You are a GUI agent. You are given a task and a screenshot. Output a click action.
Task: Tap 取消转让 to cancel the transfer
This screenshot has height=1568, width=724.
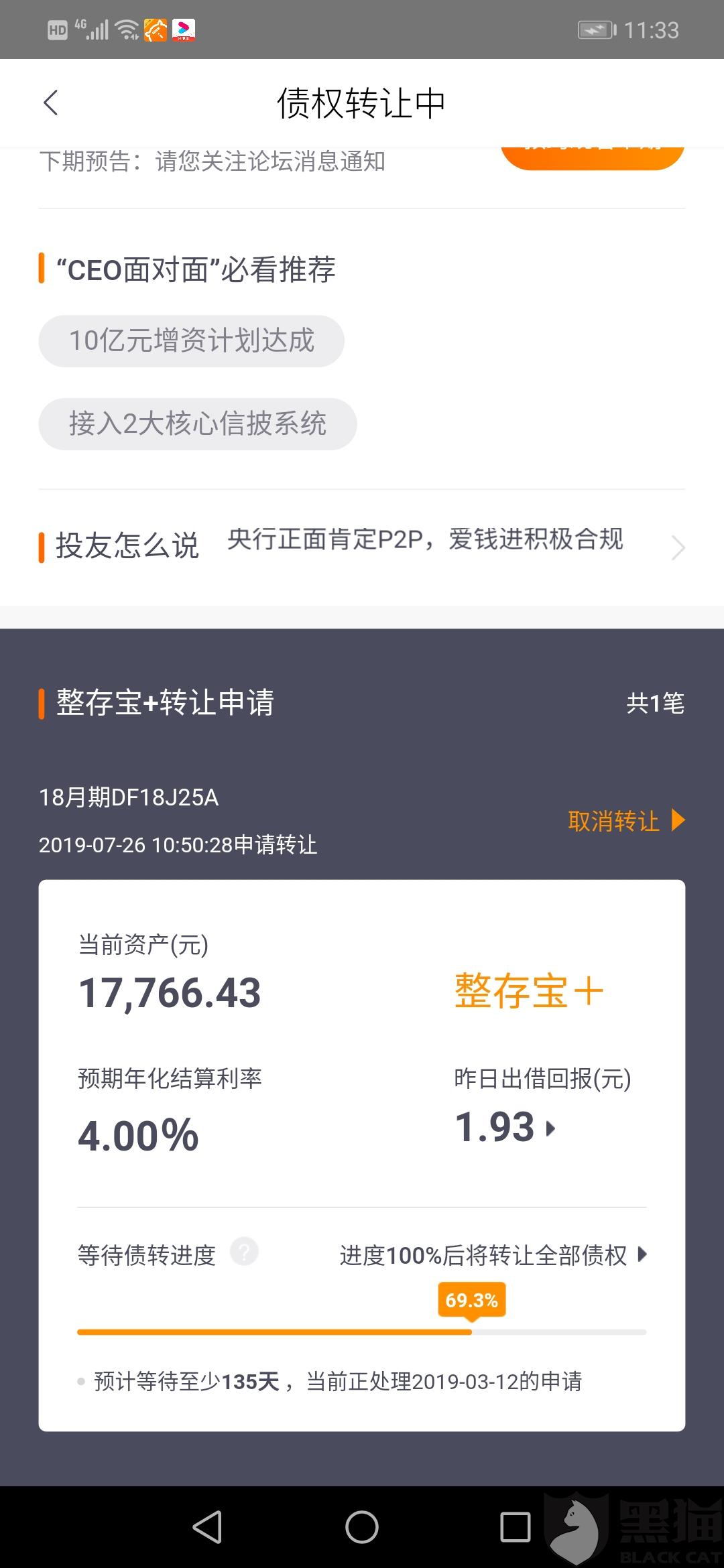click(x=626, y=821)
